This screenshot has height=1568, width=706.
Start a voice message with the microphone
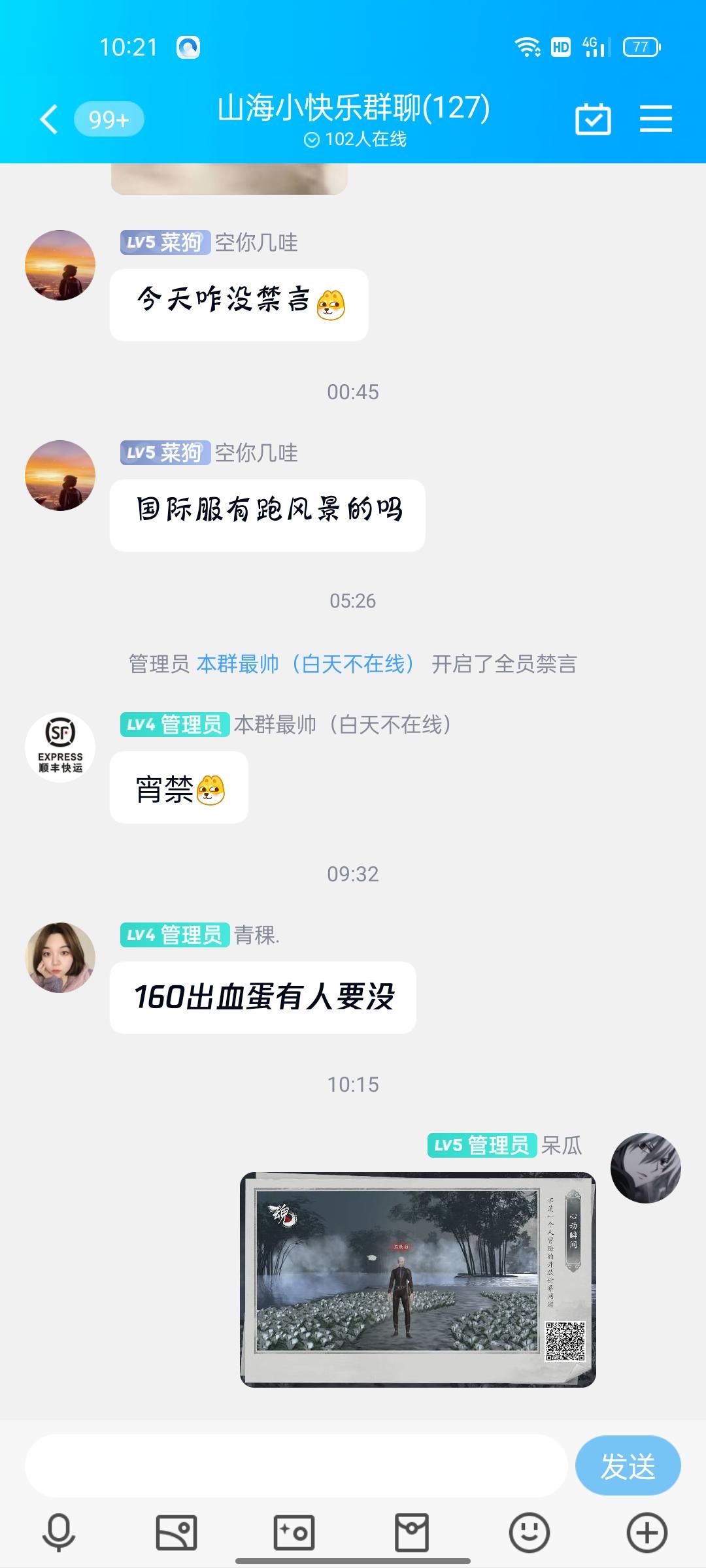click(x=59, y=1532)
